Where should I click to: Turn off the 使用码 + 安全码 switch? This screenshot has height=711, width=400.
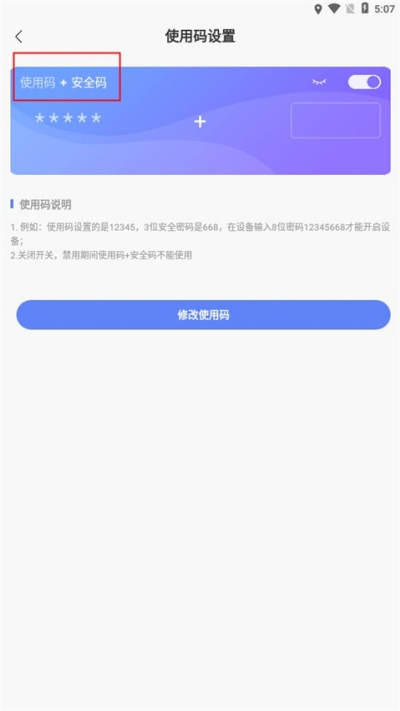point(364,82)
